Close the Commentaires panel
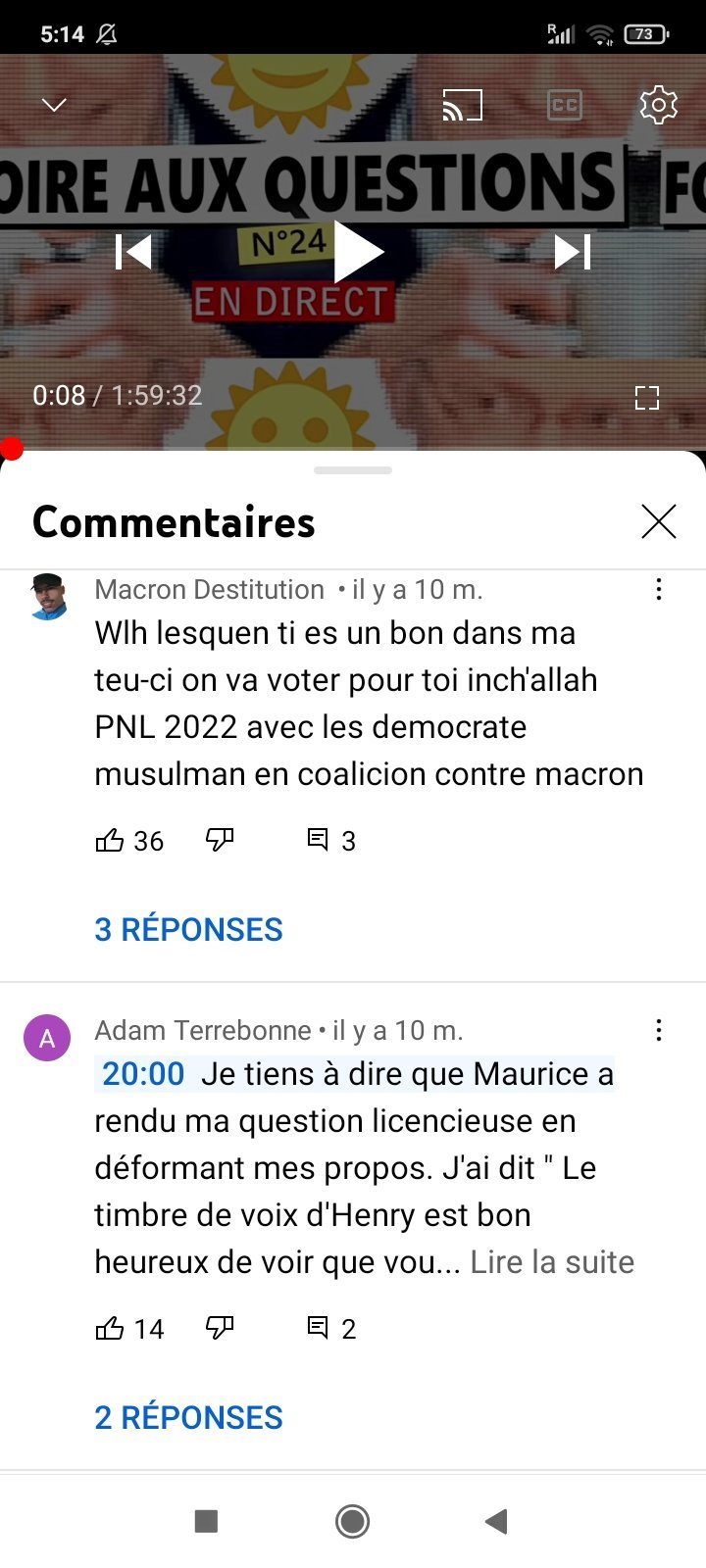The height and width of the screenshot is (1568, 706). (658, 521)
